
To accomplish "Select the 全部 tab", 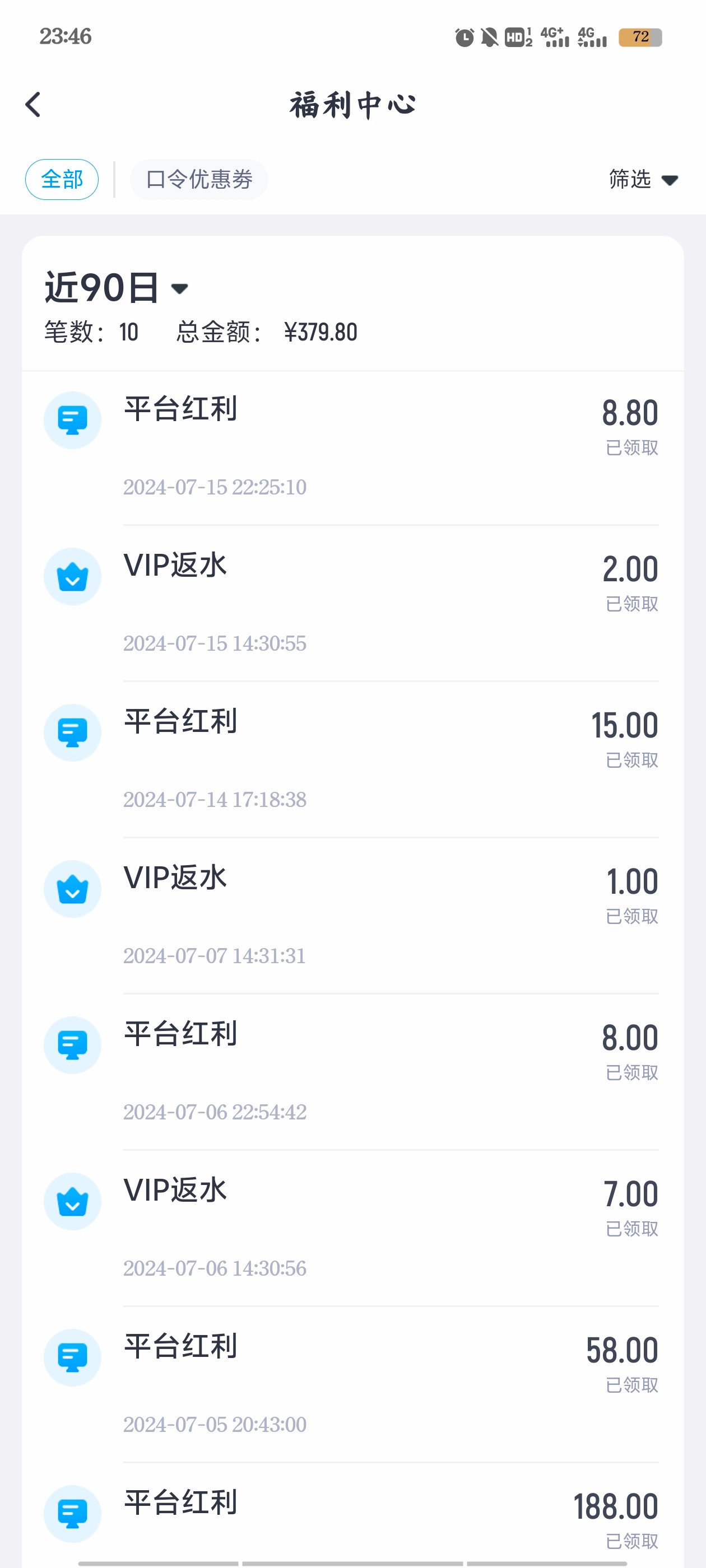I will click(x=62, y=180).
